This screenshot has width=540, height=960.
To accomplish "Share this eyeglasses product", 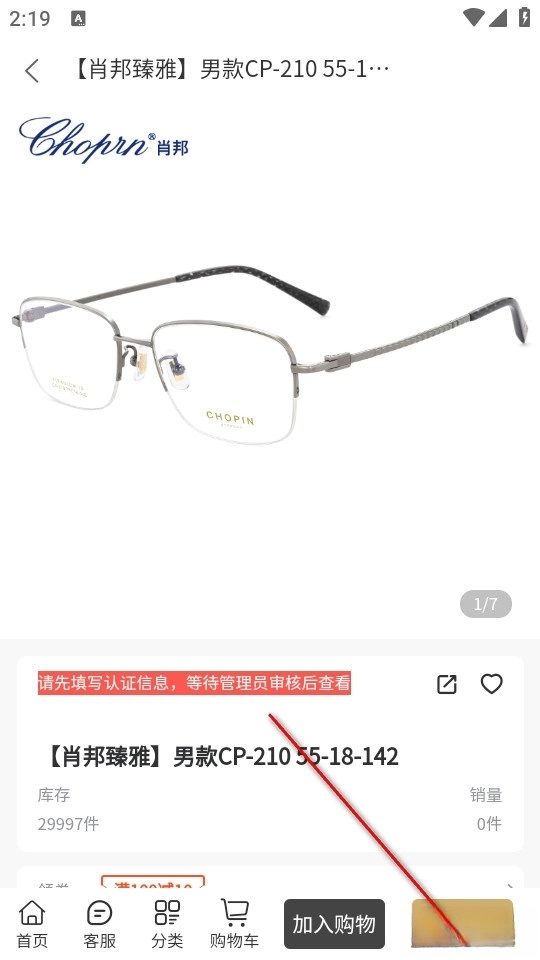I will point(447,684).
